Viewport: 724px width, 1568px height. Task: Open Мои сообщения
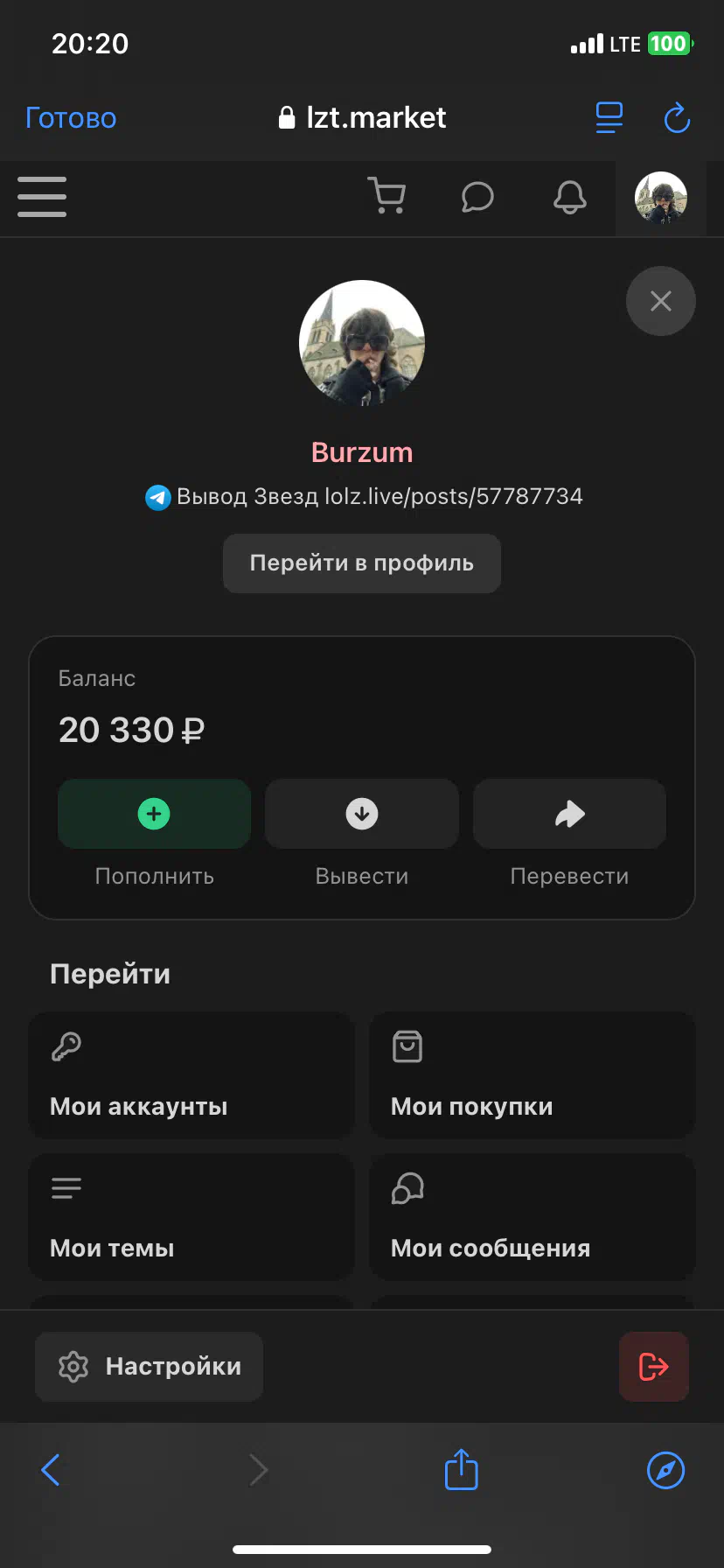click(533, 1217)
